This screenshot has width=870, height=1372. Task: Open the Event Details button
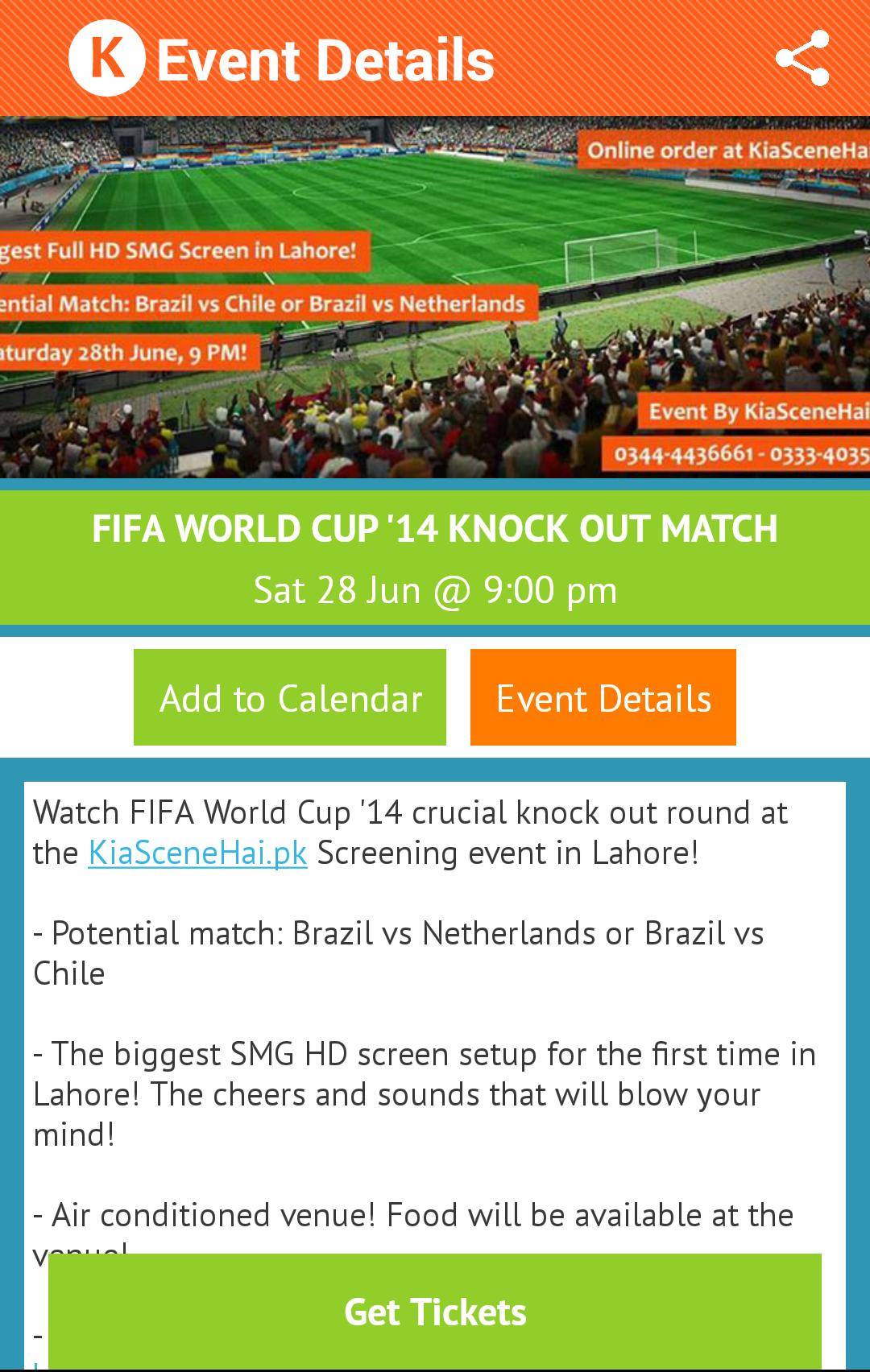(x=603, y=697)
